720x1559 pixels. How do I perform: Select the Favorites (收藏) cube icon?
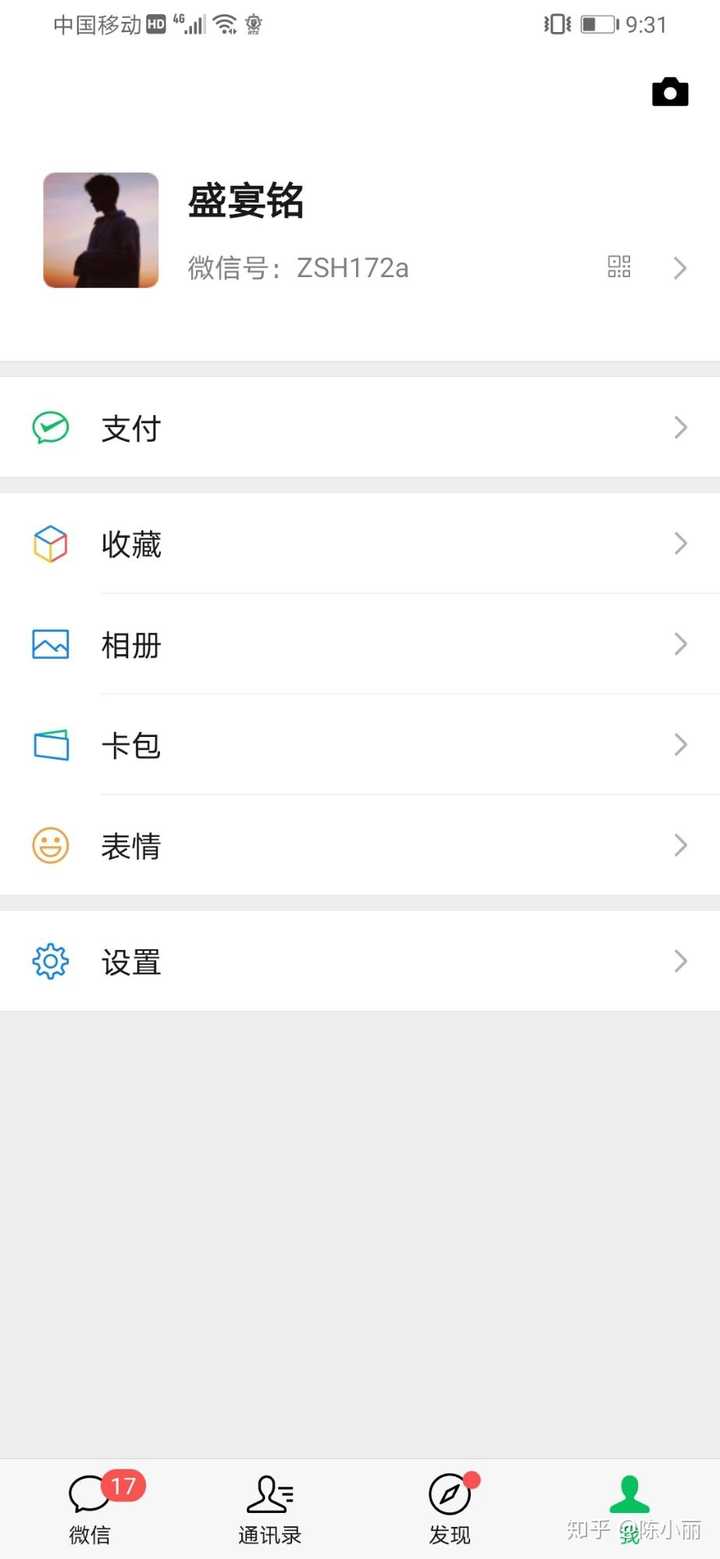pyautogui.click(x=50, y=543)
